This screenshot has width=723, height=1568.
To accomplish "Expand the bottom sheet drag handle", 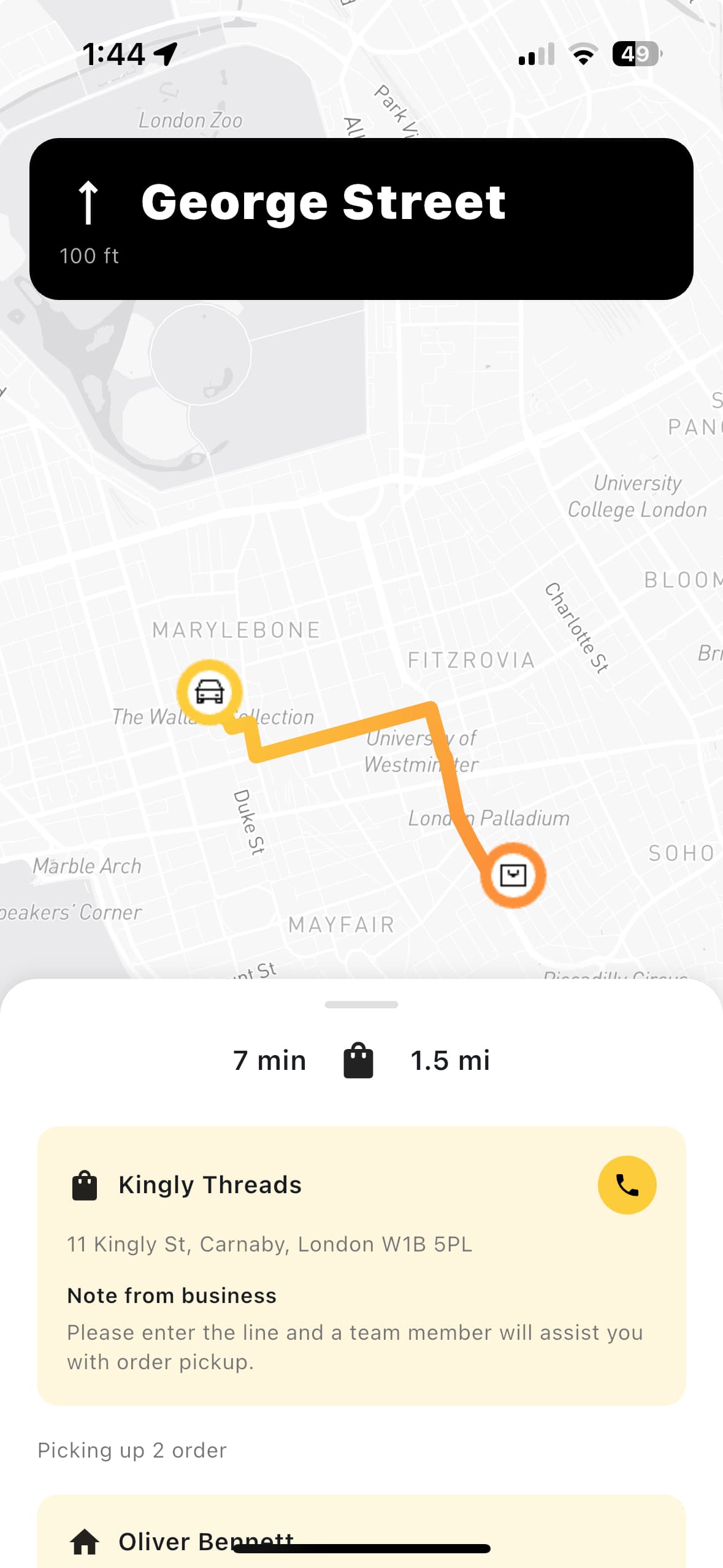I will click(x=361, y=1004).
